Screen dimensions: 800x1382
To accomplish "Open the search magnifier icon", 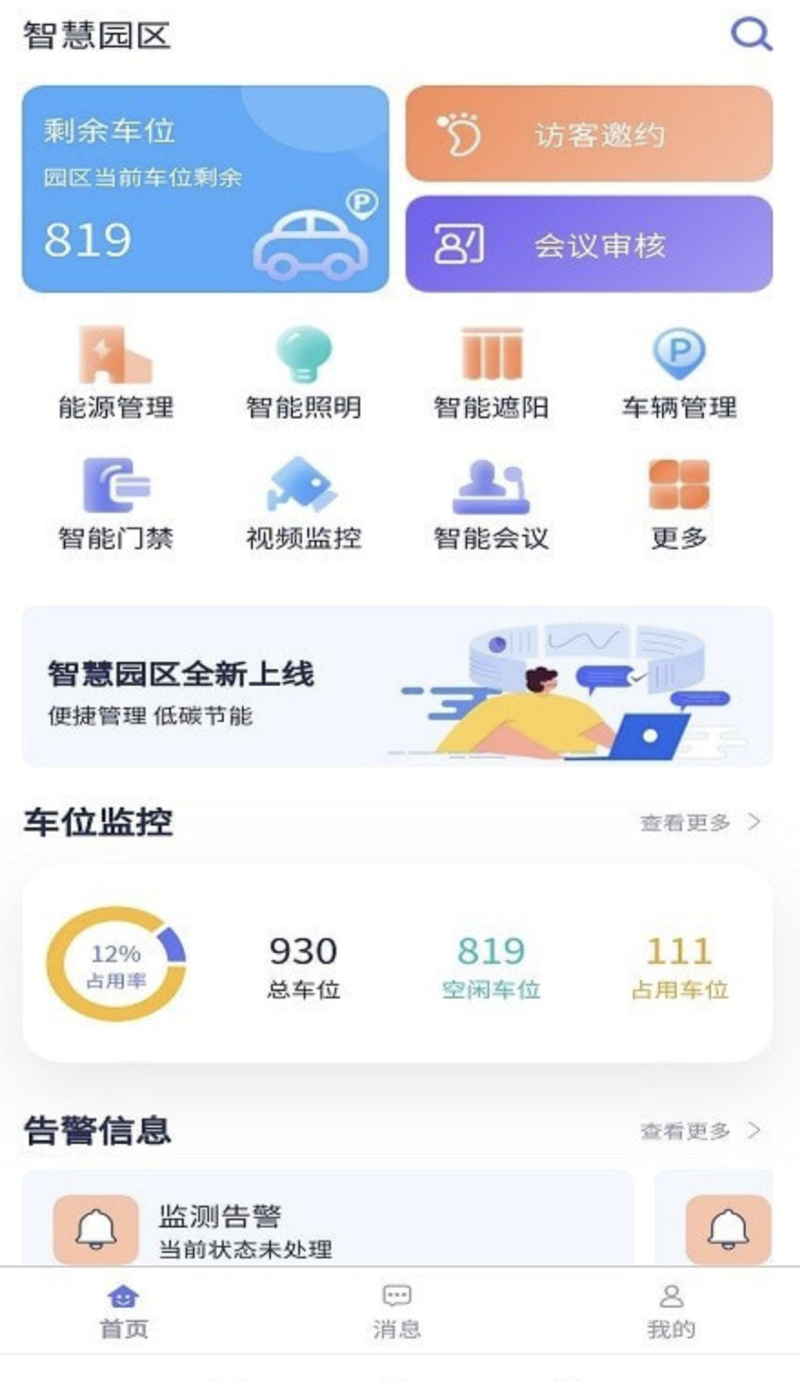I will [x=750, y=35].
